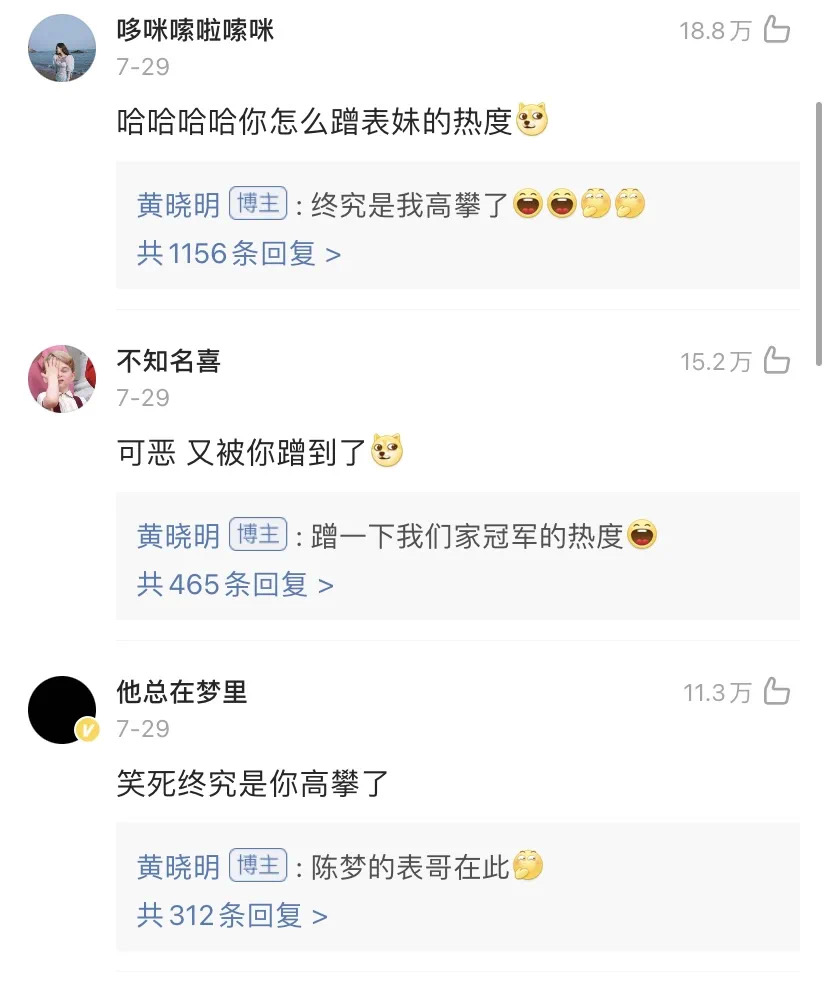Image resolution: width=828 pixels, height=985 pixels.
Task: Like the comment by 不知名喜
Action: pos(777,361)
